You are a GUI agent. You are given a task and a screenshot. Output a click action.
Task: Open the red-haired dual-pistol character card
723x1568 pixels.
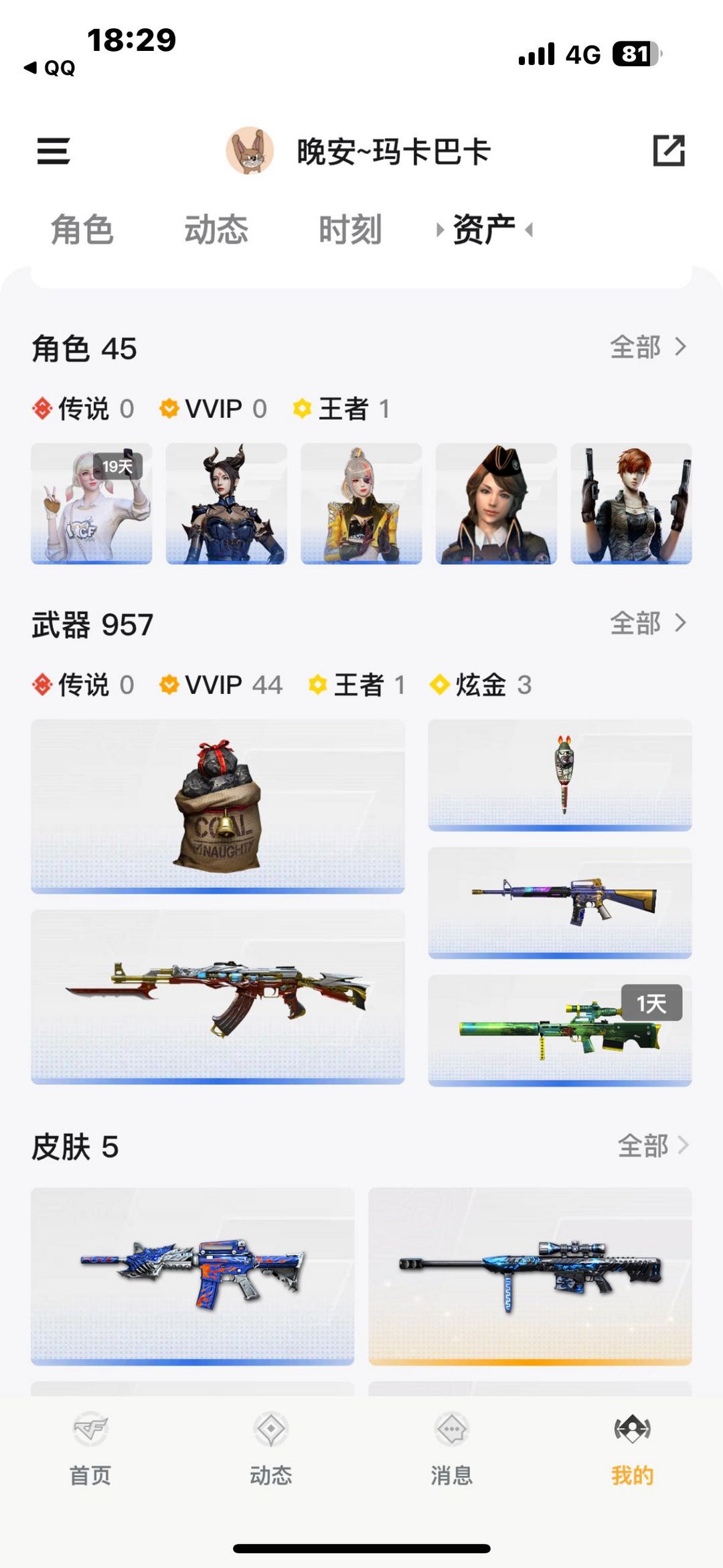[x=631, y=504]
